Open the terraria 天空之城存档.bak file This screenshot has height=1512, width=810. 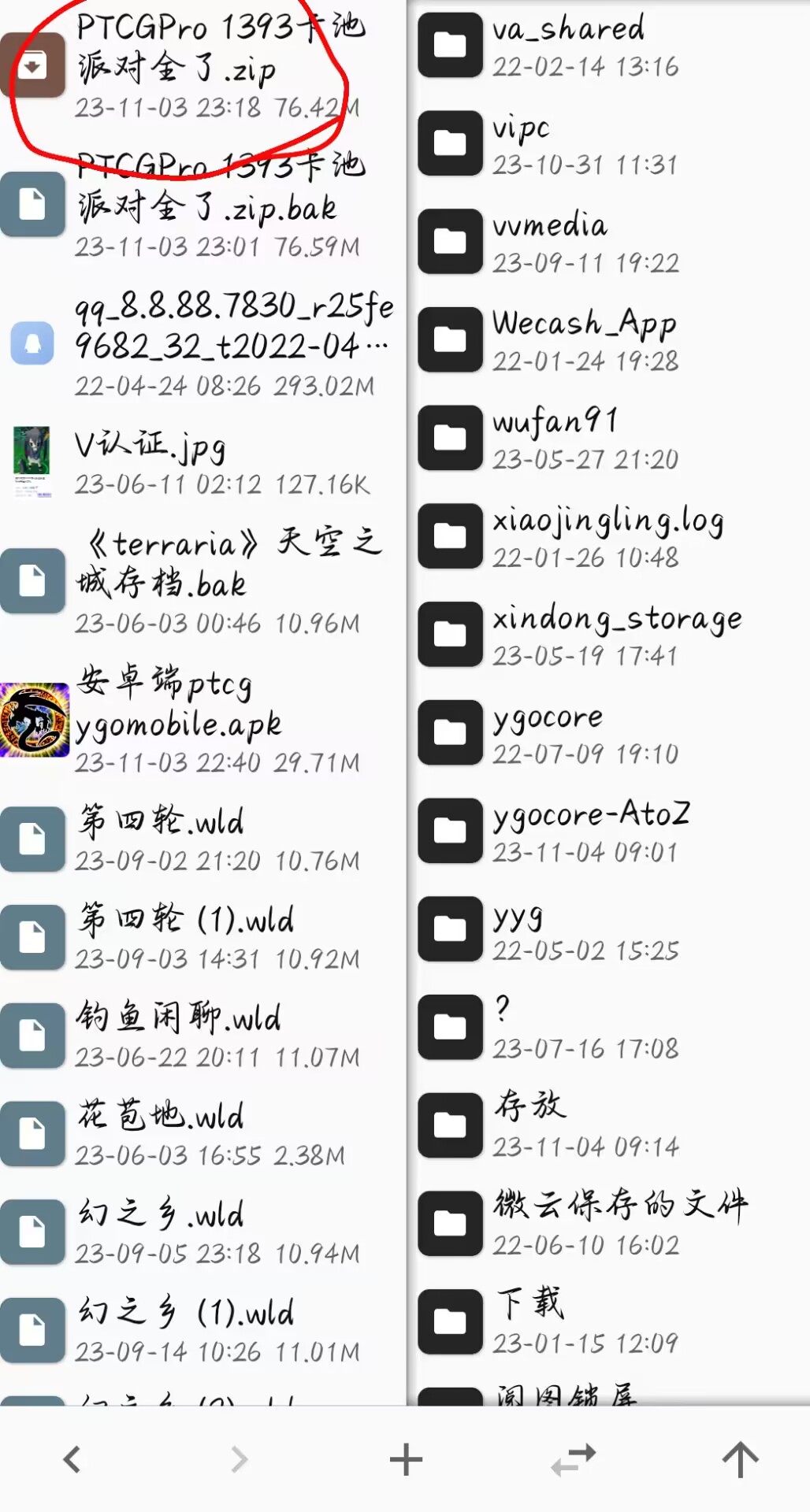(x=202, y=581)
